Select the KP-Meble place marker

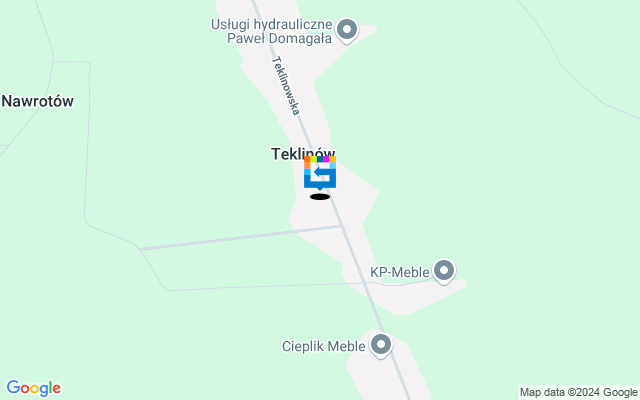pyautogui.click(x=444, y=271)
